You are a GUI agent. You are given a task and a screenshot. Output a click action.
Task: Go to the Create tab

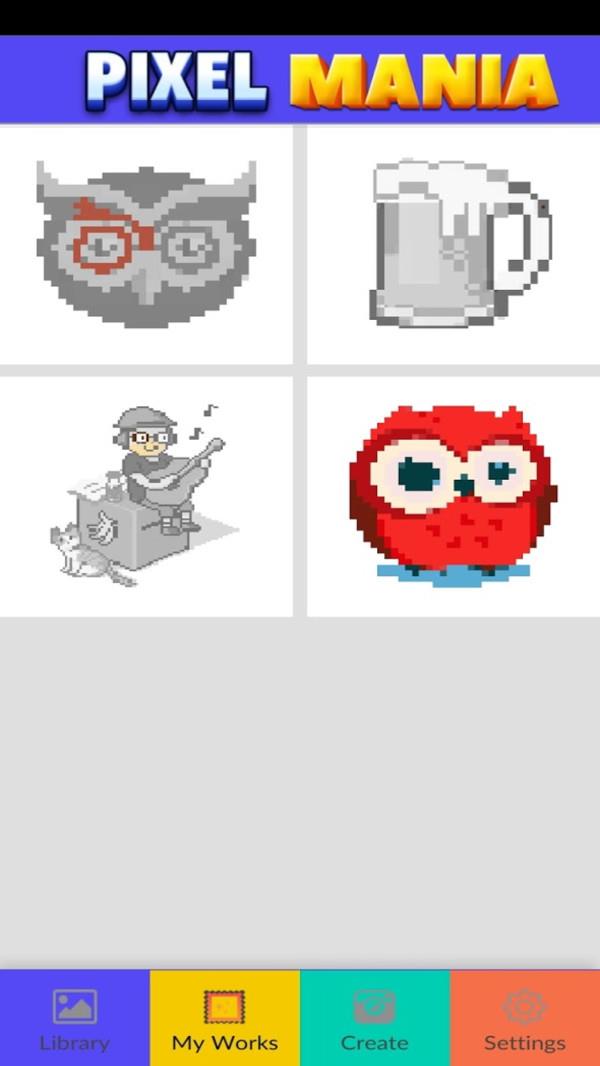(x=375, y=1018)
